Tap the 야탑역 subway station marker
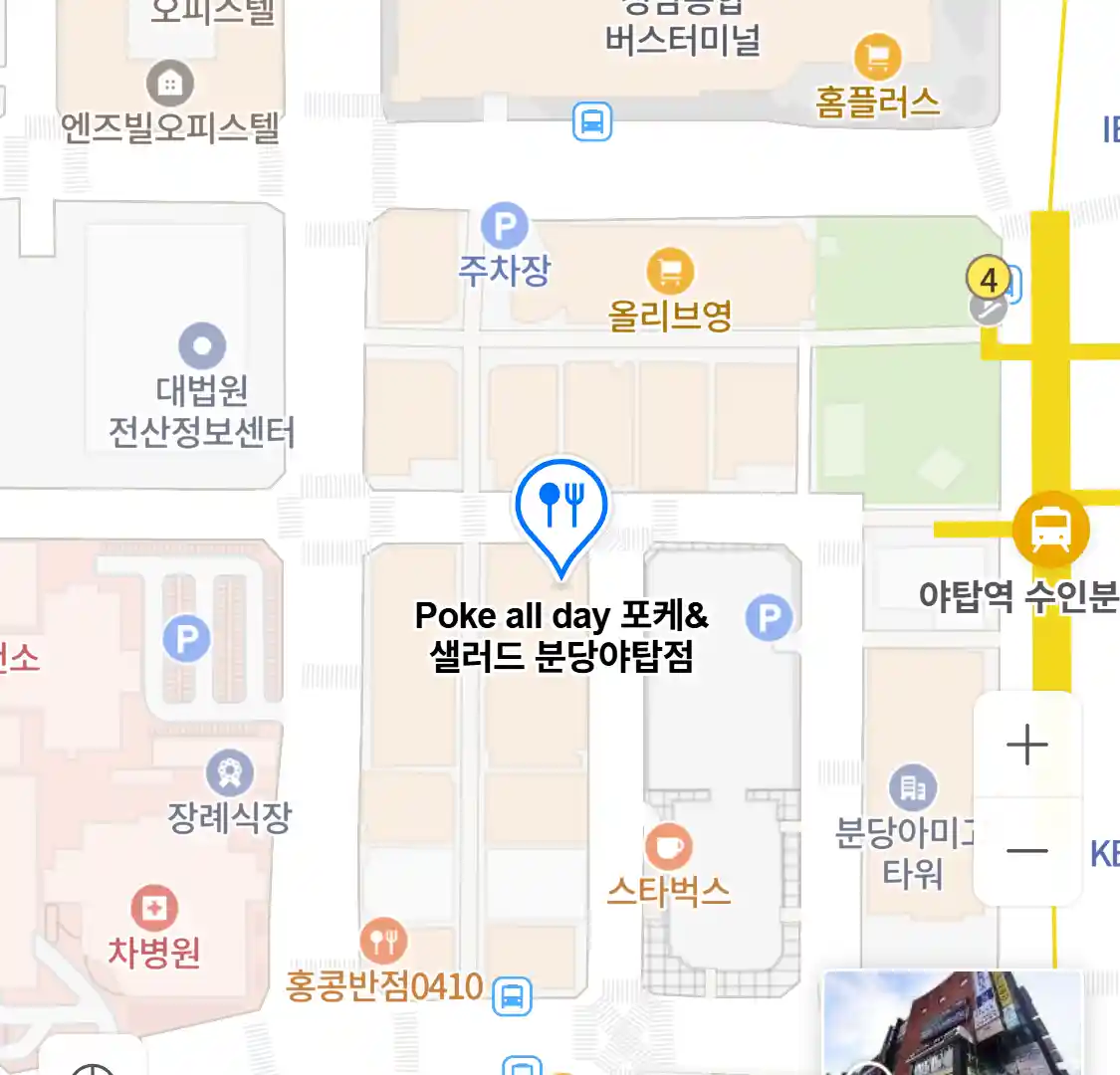Image resolution: width=1120 pixels, height=1075 pixels. click(x=1050, y=530)
